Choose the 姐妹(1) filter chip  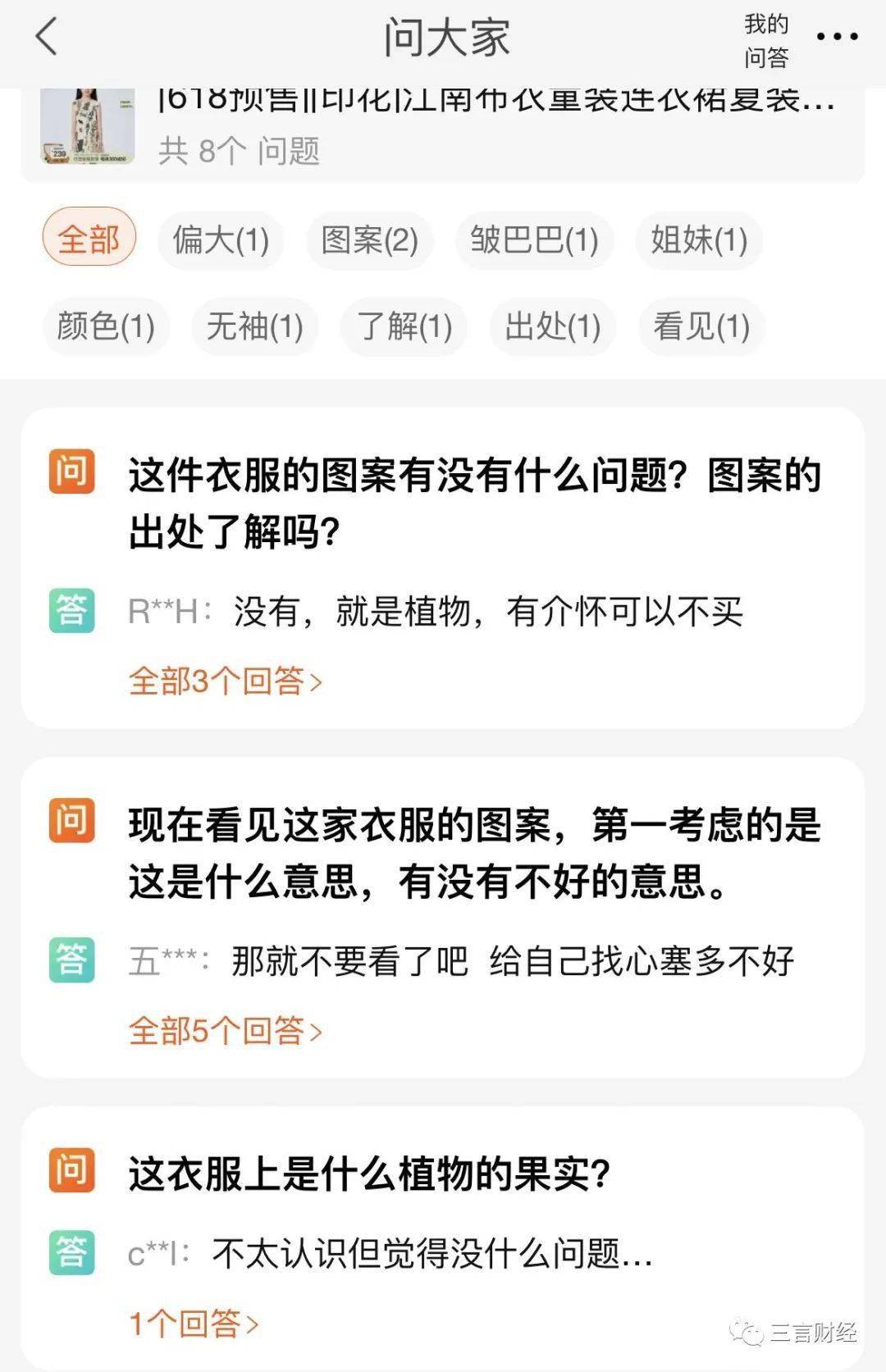(699, 240)
